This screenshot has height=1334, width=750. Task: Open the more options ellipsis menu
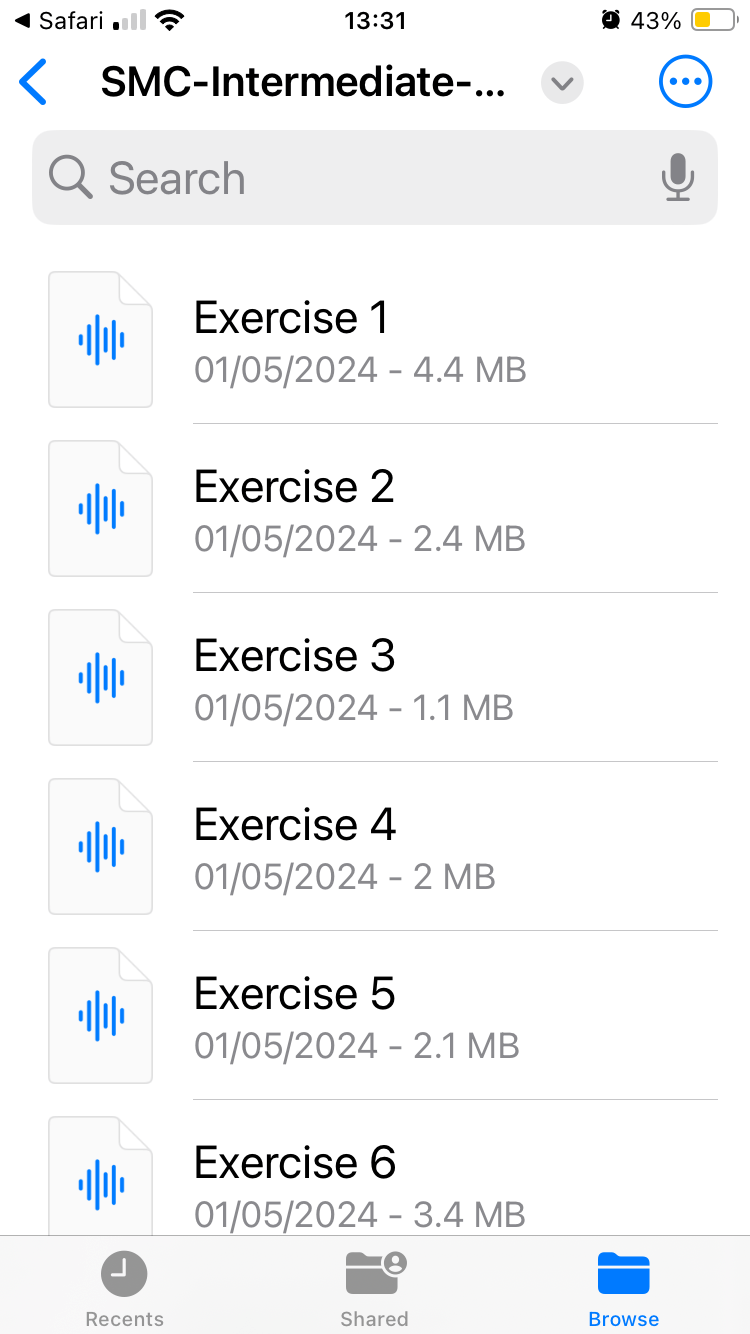685,82
